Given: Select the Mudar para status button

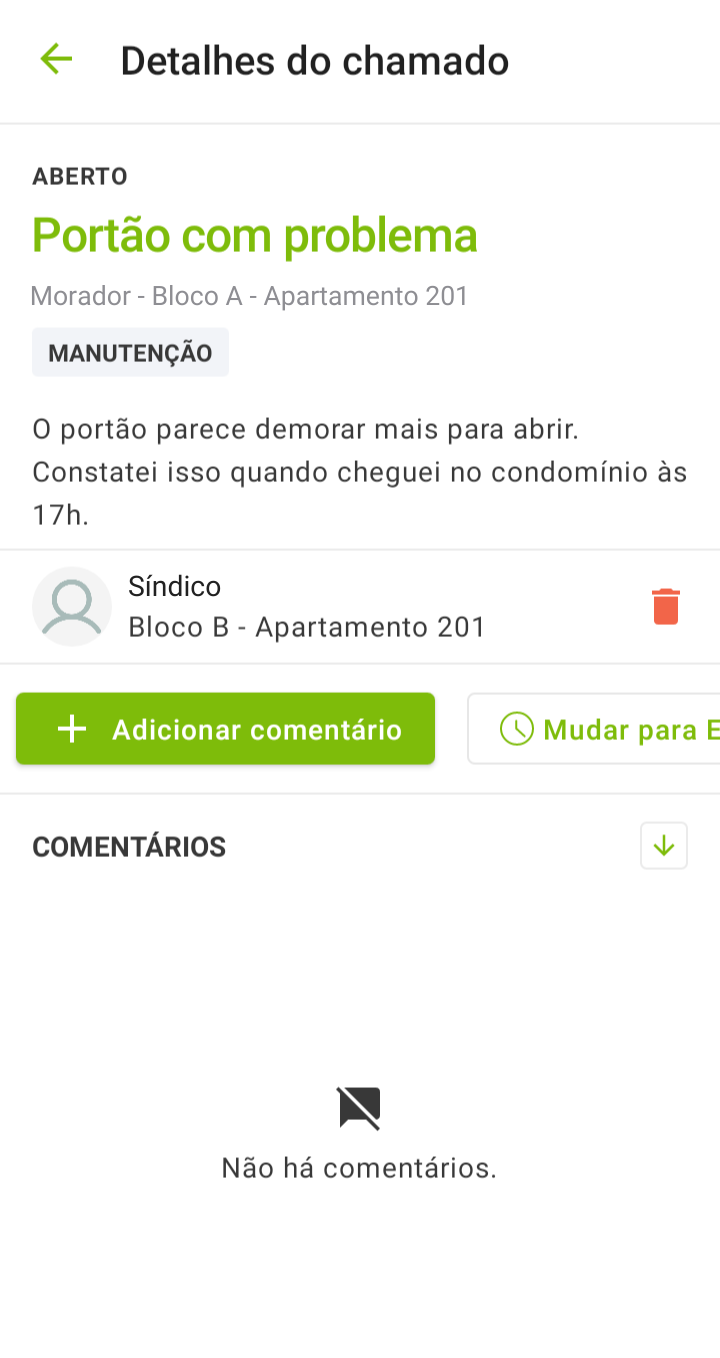Looking at the screenshot, I should click(594, 729).
